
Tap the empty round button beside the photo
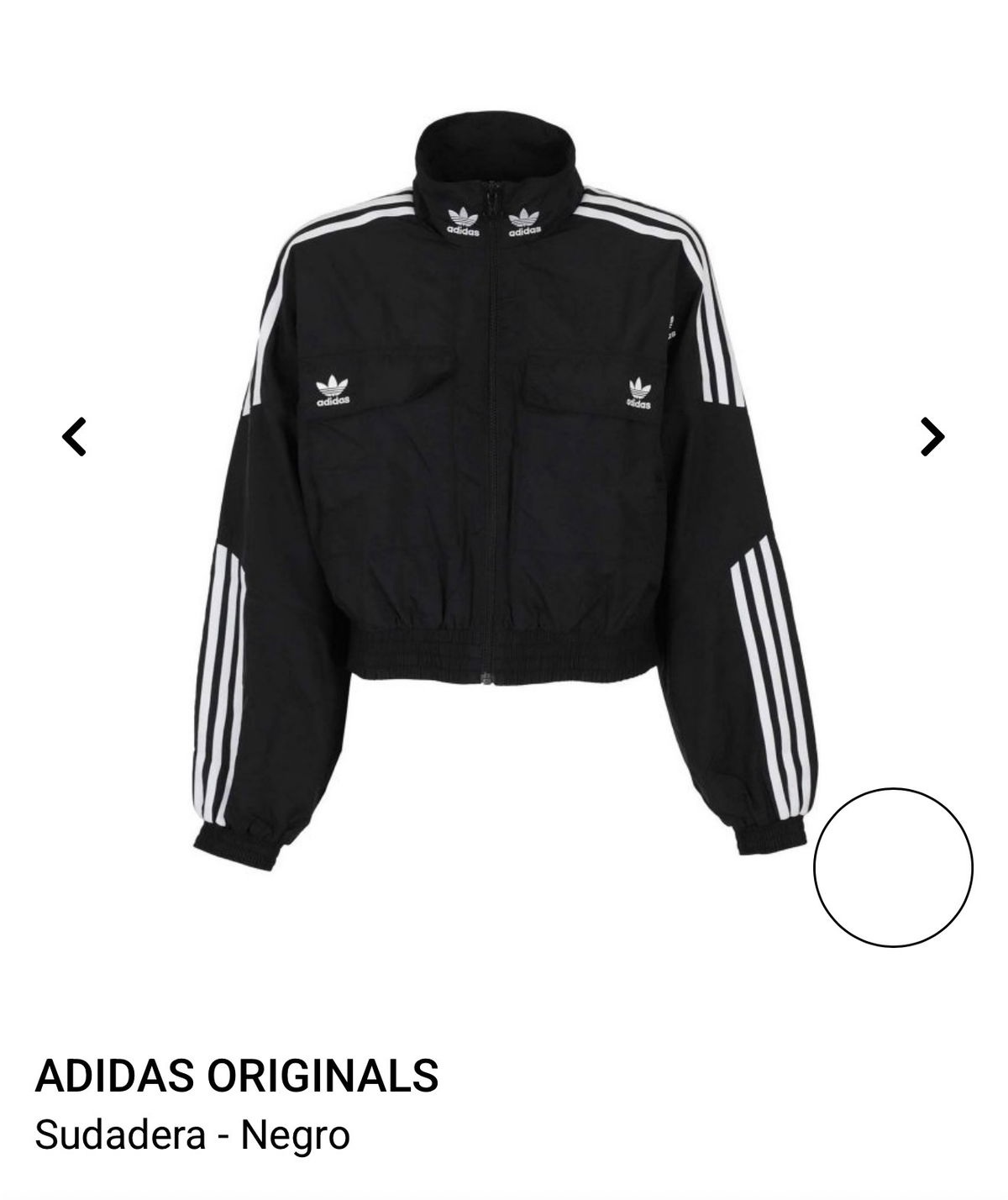[893, 866]
